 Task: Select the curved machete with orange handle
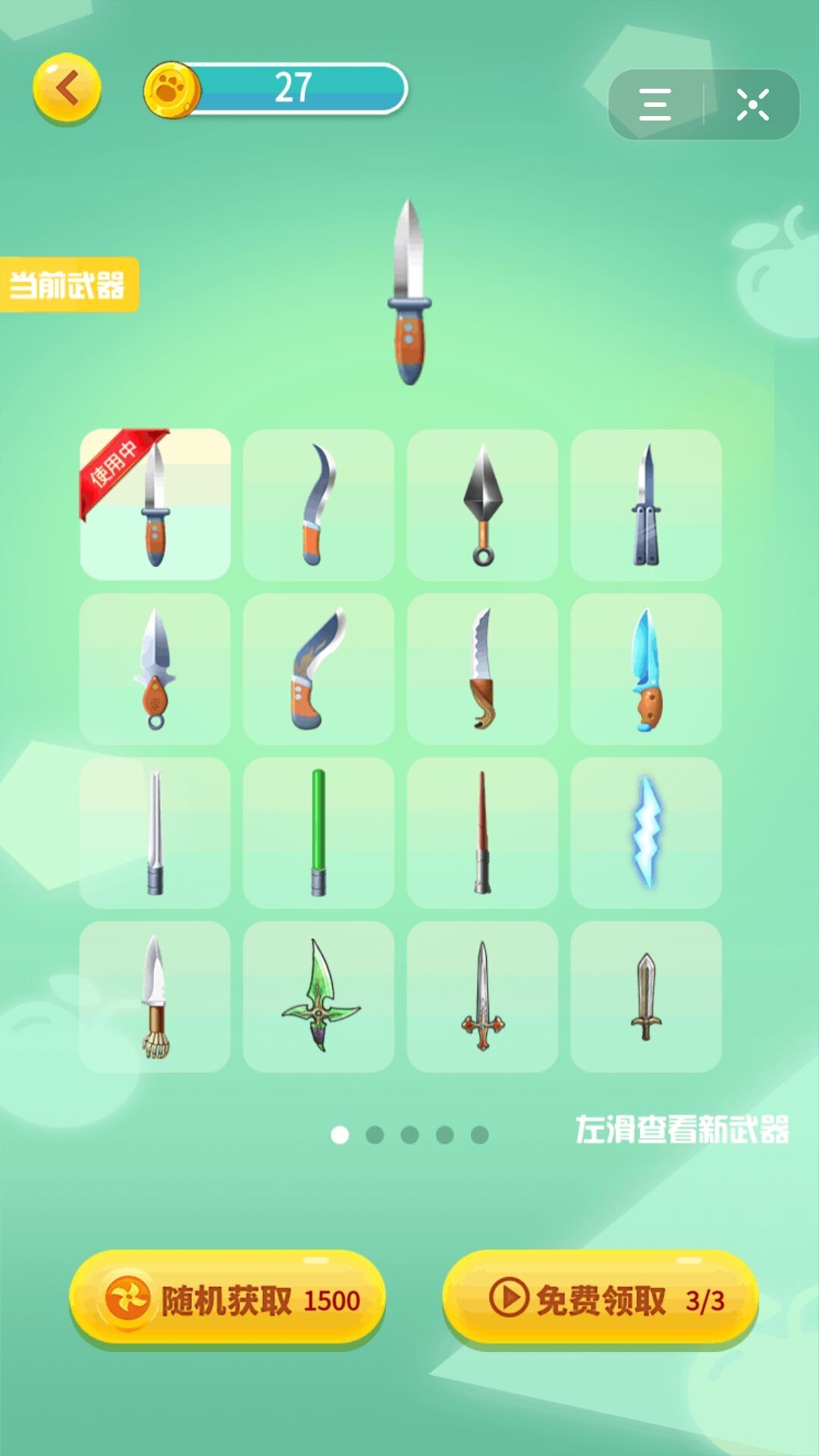(x=318, y=505)
